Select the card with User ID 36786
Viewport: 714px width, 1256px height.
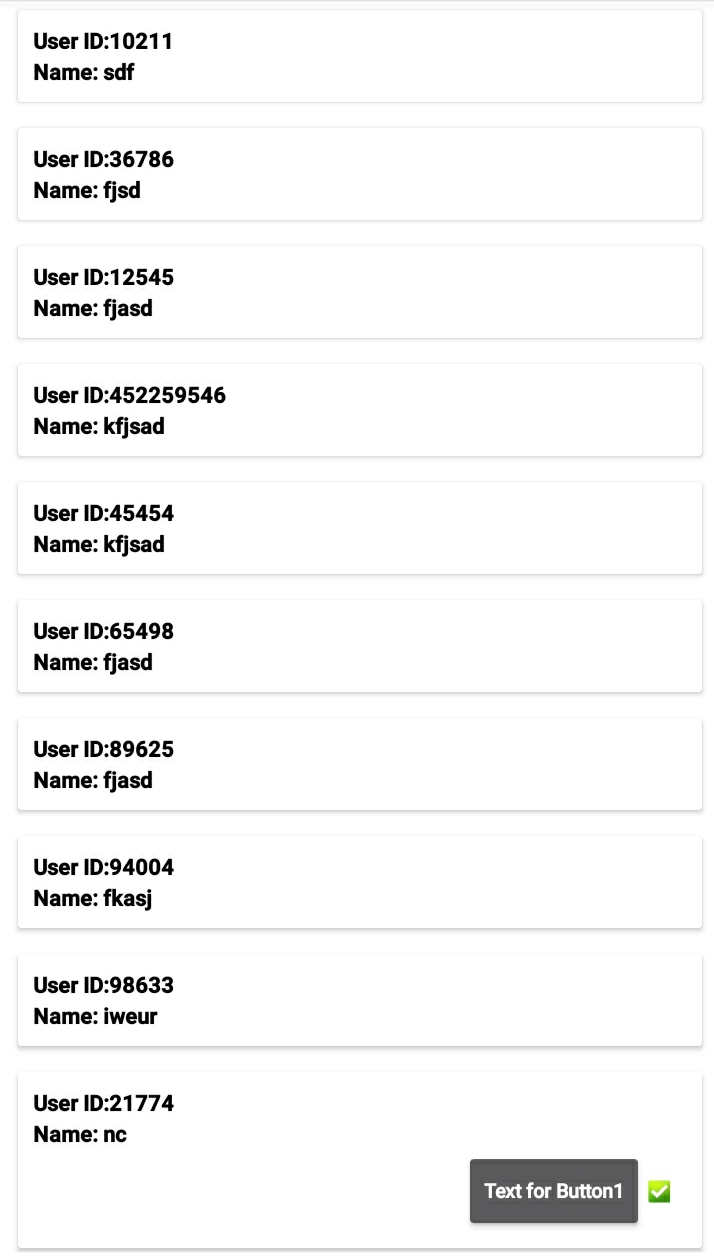[359, 174]
